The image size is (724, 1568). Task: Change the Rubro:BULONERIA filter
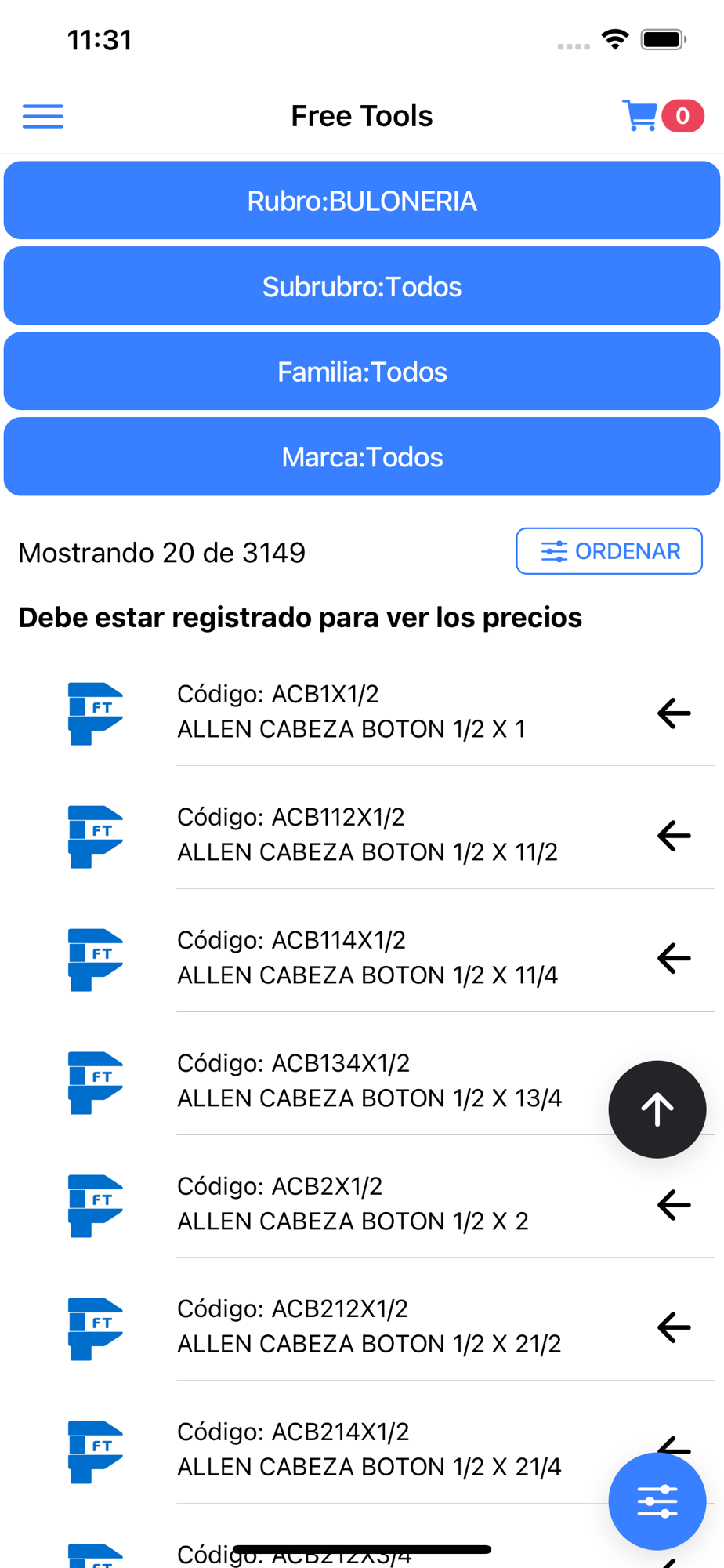[362, 201]
